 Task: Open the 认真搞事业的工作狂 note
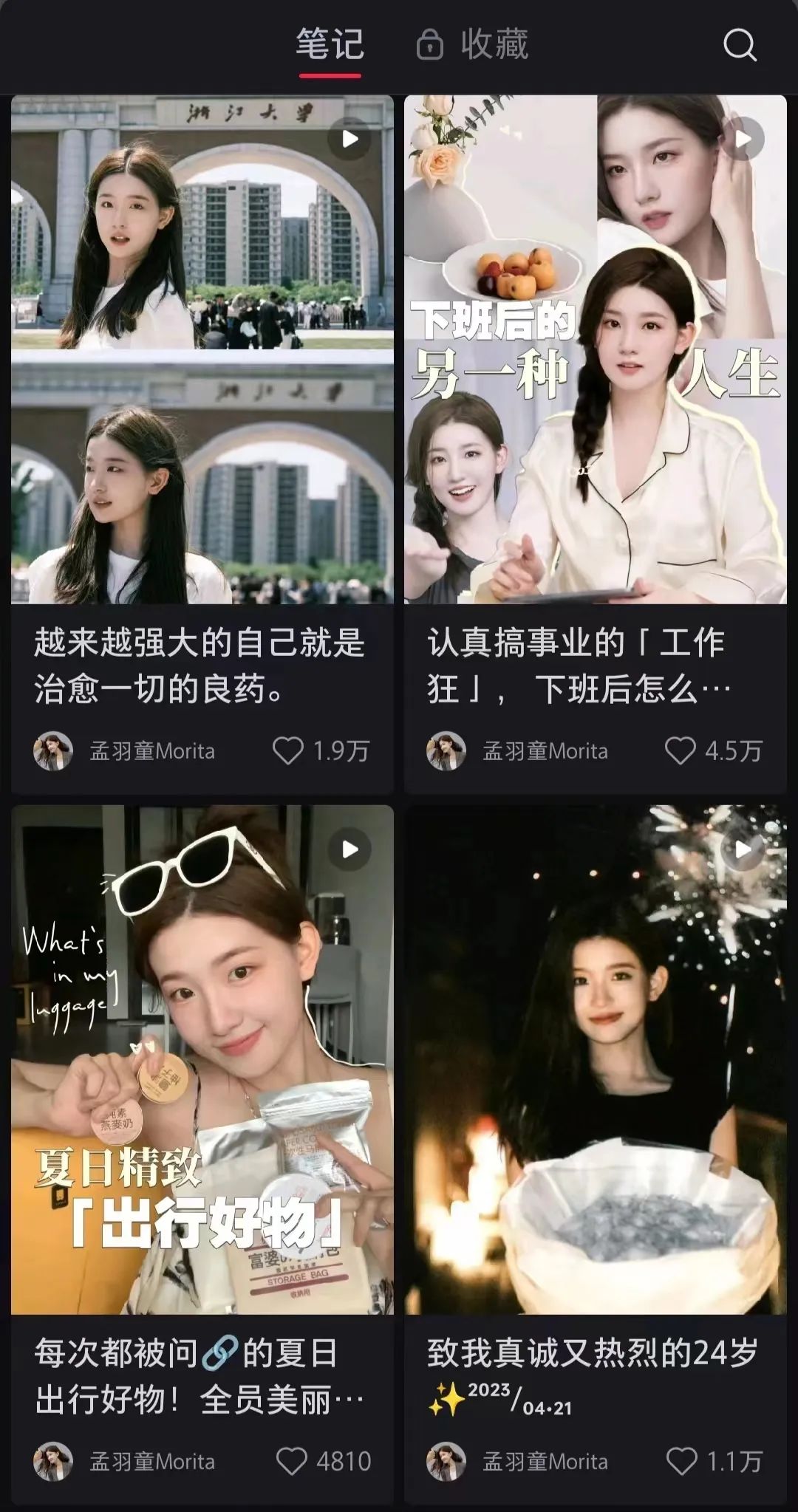(x=595, y=347)
